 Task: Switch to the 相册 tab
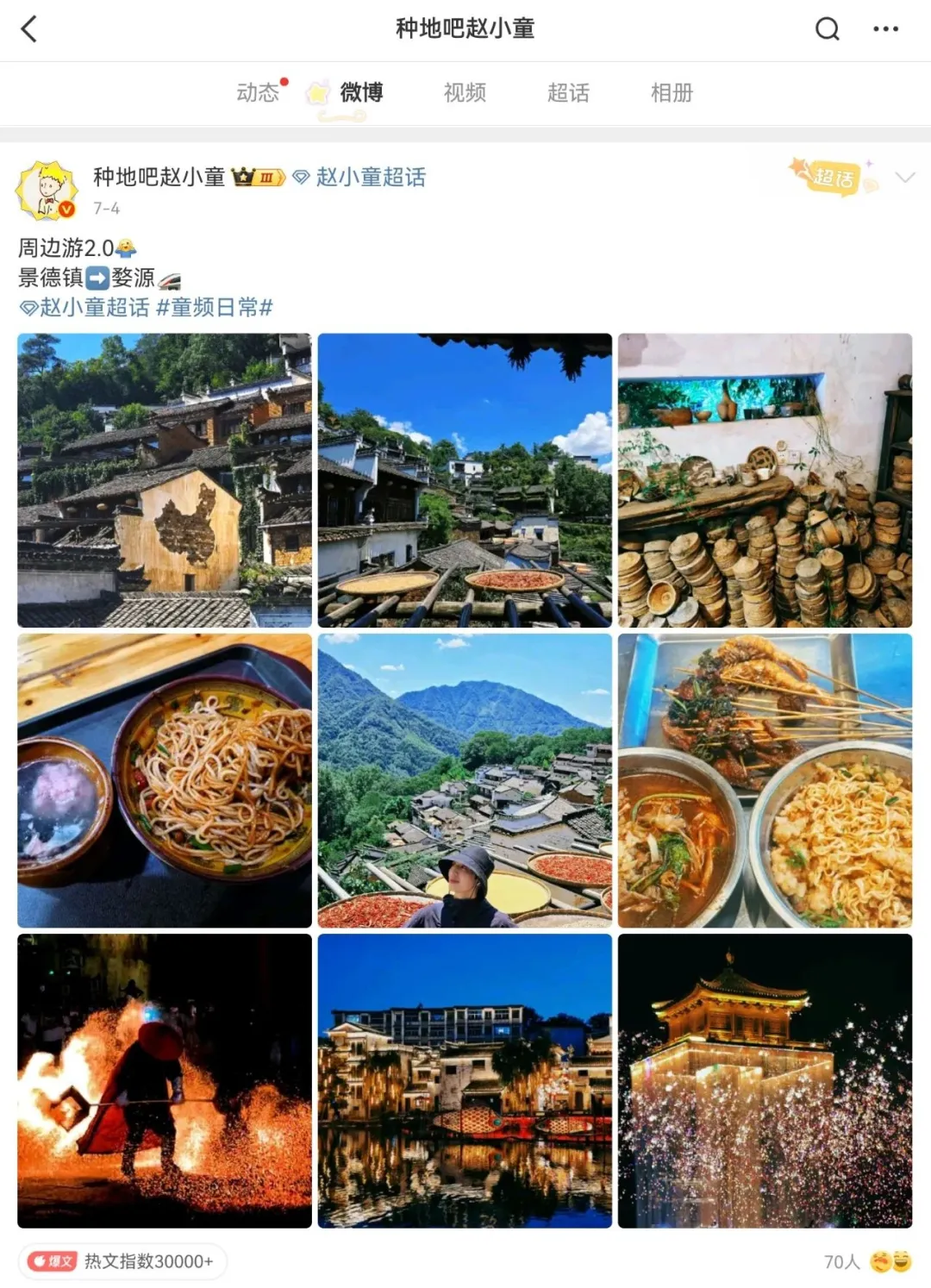pyautogui.click(x=672, y=92)
